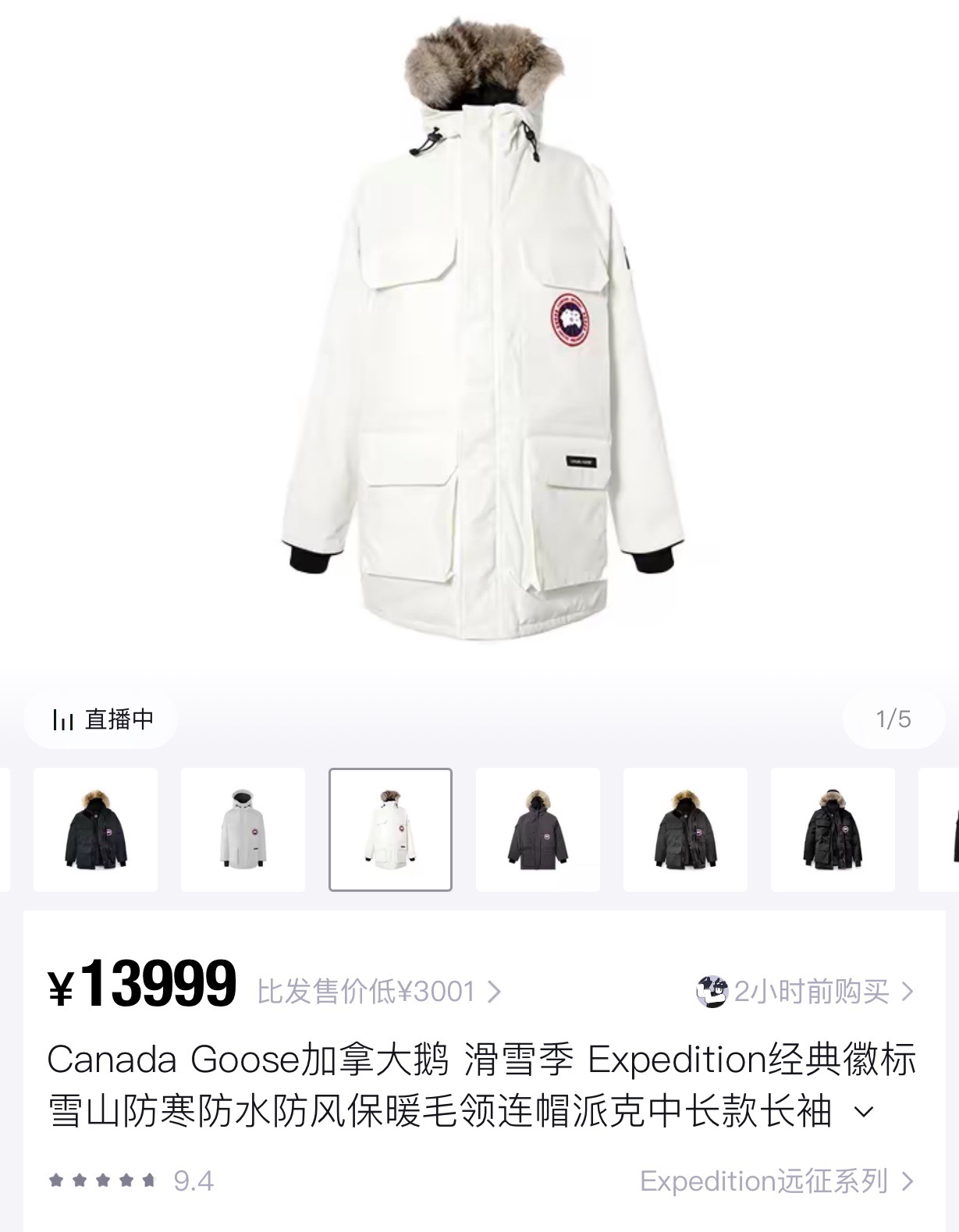Open the 直播中 live stream pill
The height and width of the screenshot is (1232, 959).
tap(101, 719)
